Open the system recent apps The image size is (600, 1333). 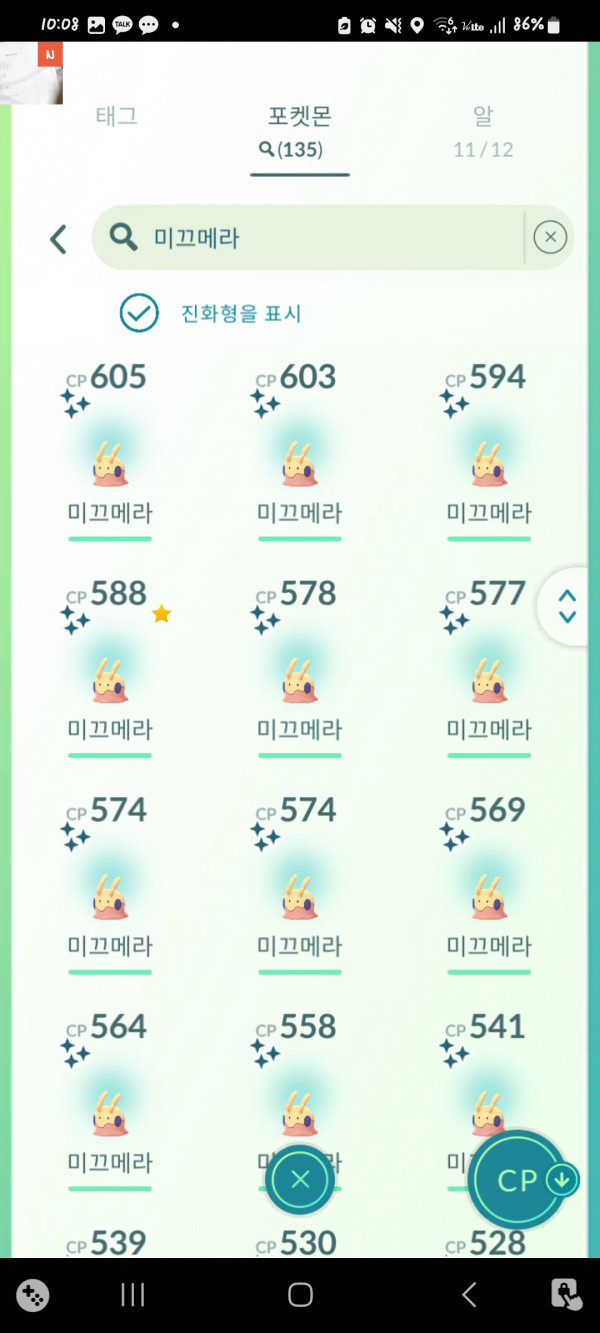133,1295
